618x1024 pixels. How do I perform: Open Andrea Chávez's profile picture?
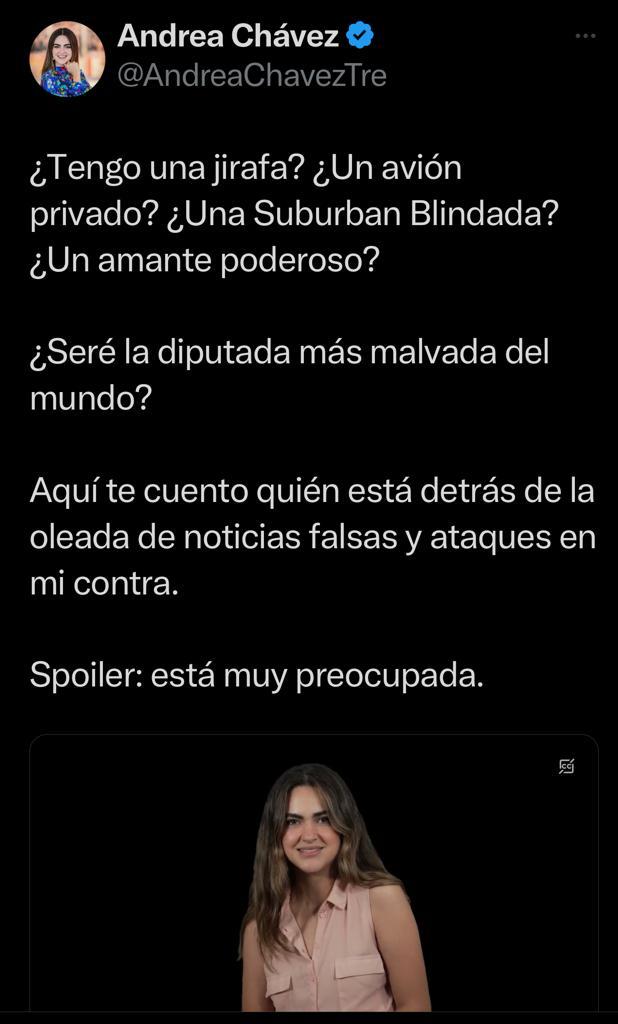[67, 59]
